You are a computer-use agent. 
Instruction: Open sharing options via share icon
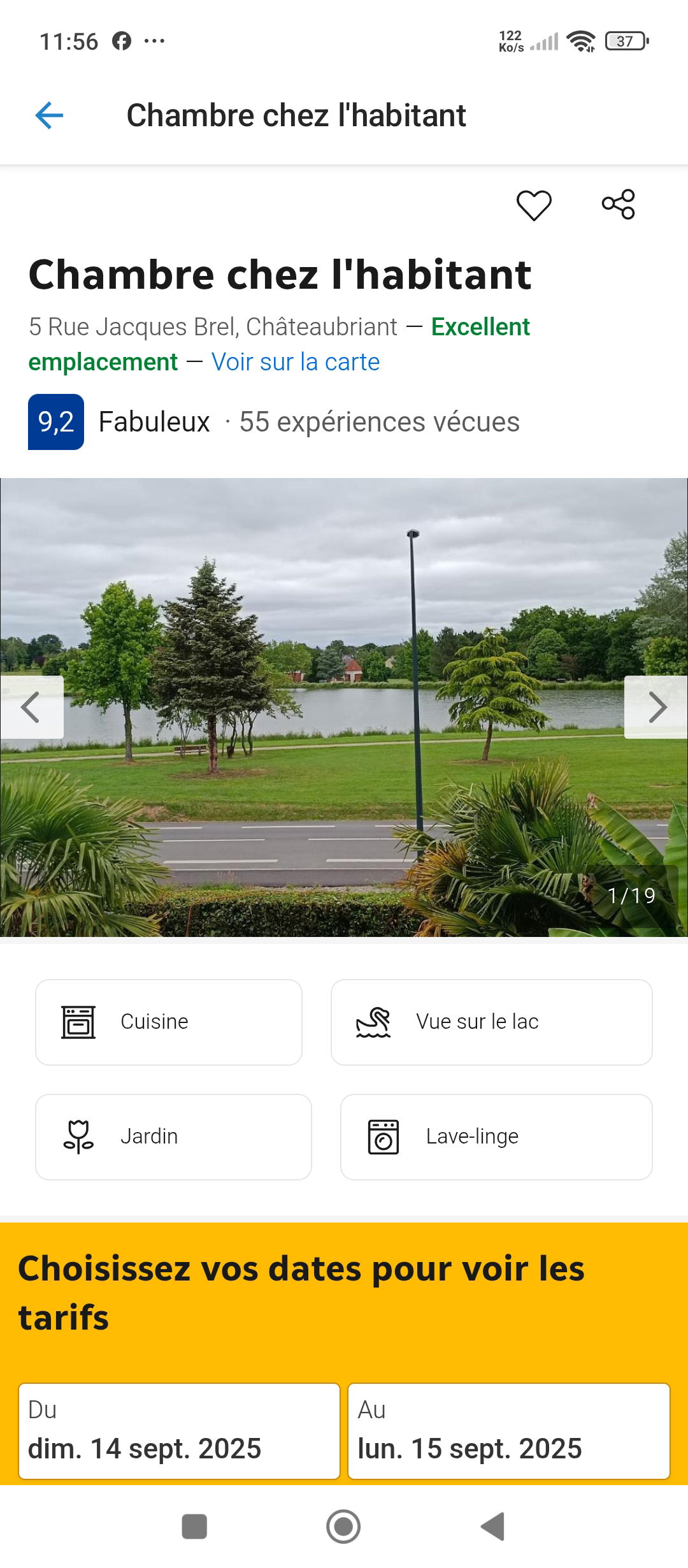[619, 203]
